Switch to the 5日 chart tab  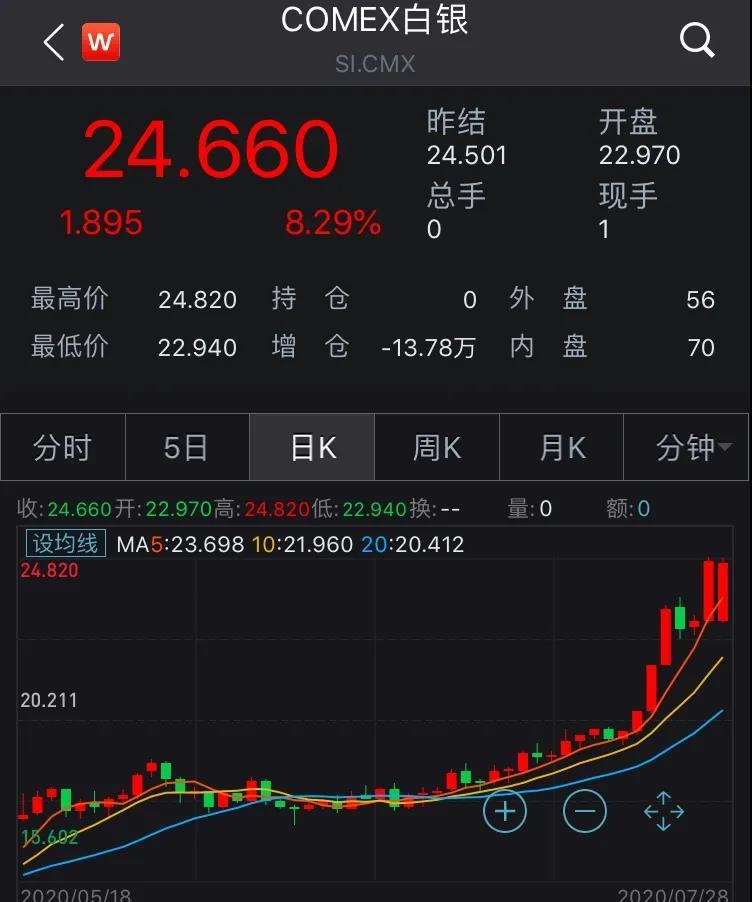pyautogui.click(x=187, y=448)
